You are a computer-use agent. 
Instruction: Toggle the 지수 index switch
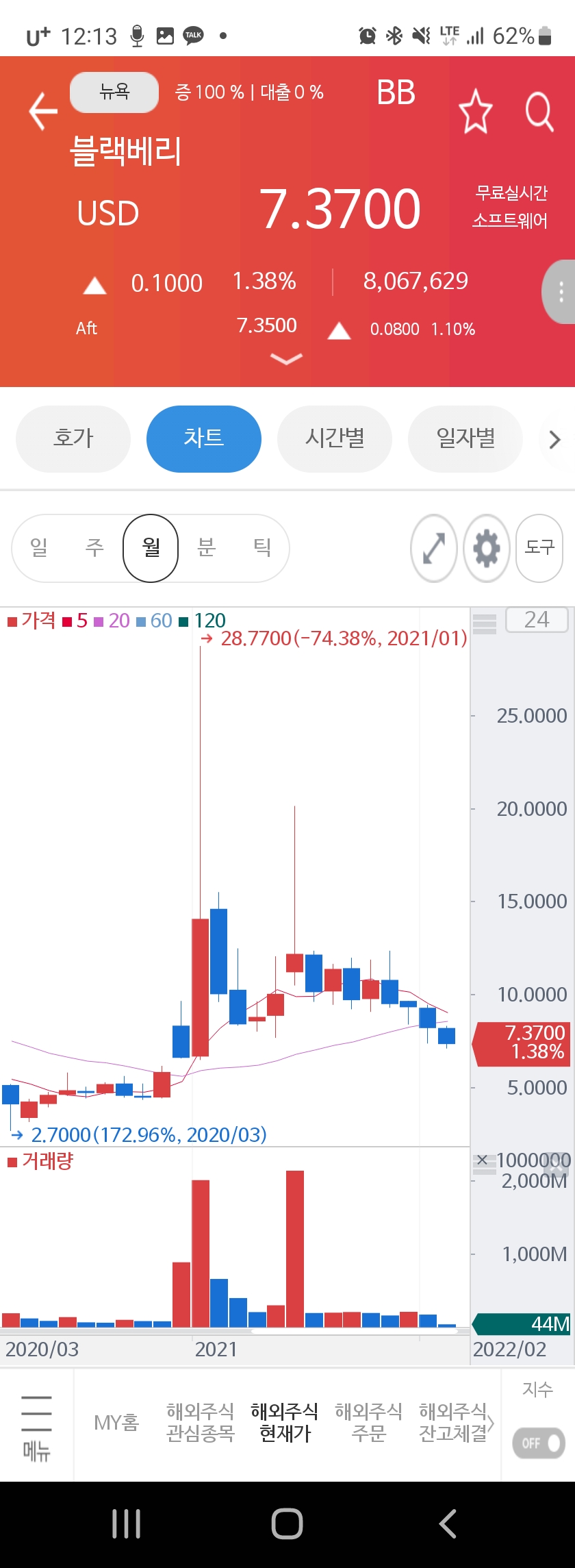click(x=538, y=1443)
